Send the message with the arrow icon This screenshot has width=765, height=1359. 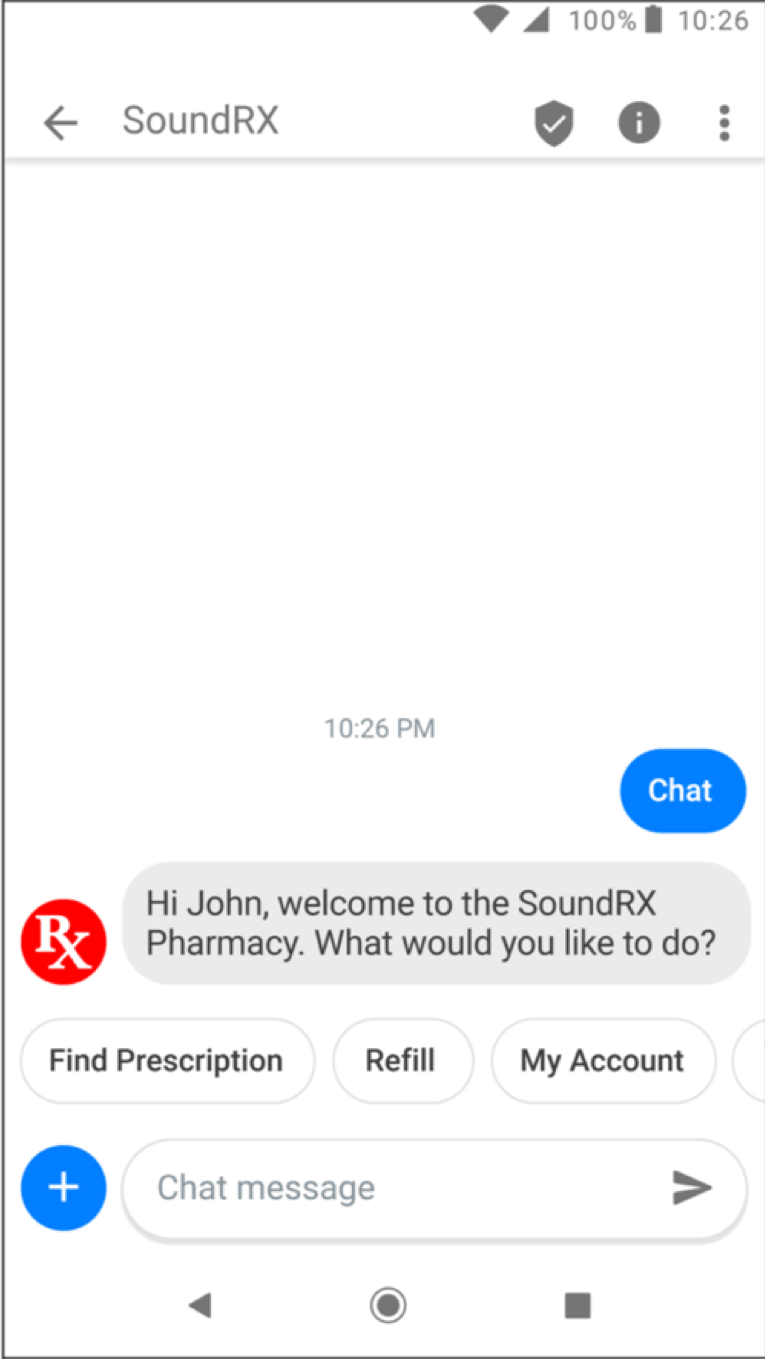pos(692,1187)
